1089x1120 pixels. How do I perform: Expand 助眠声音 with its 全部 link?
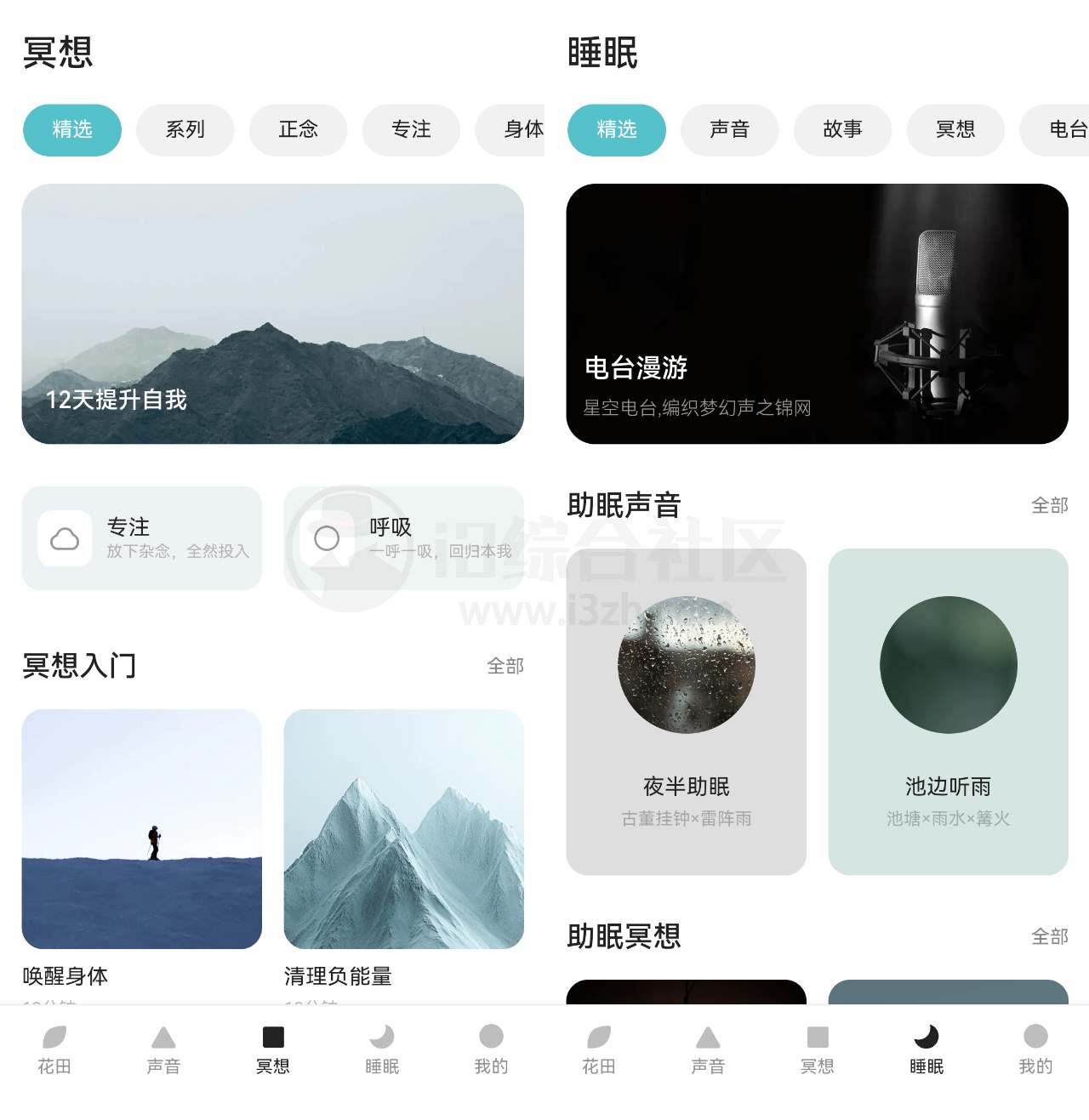pyautogui.click(x=1050, y=505)
